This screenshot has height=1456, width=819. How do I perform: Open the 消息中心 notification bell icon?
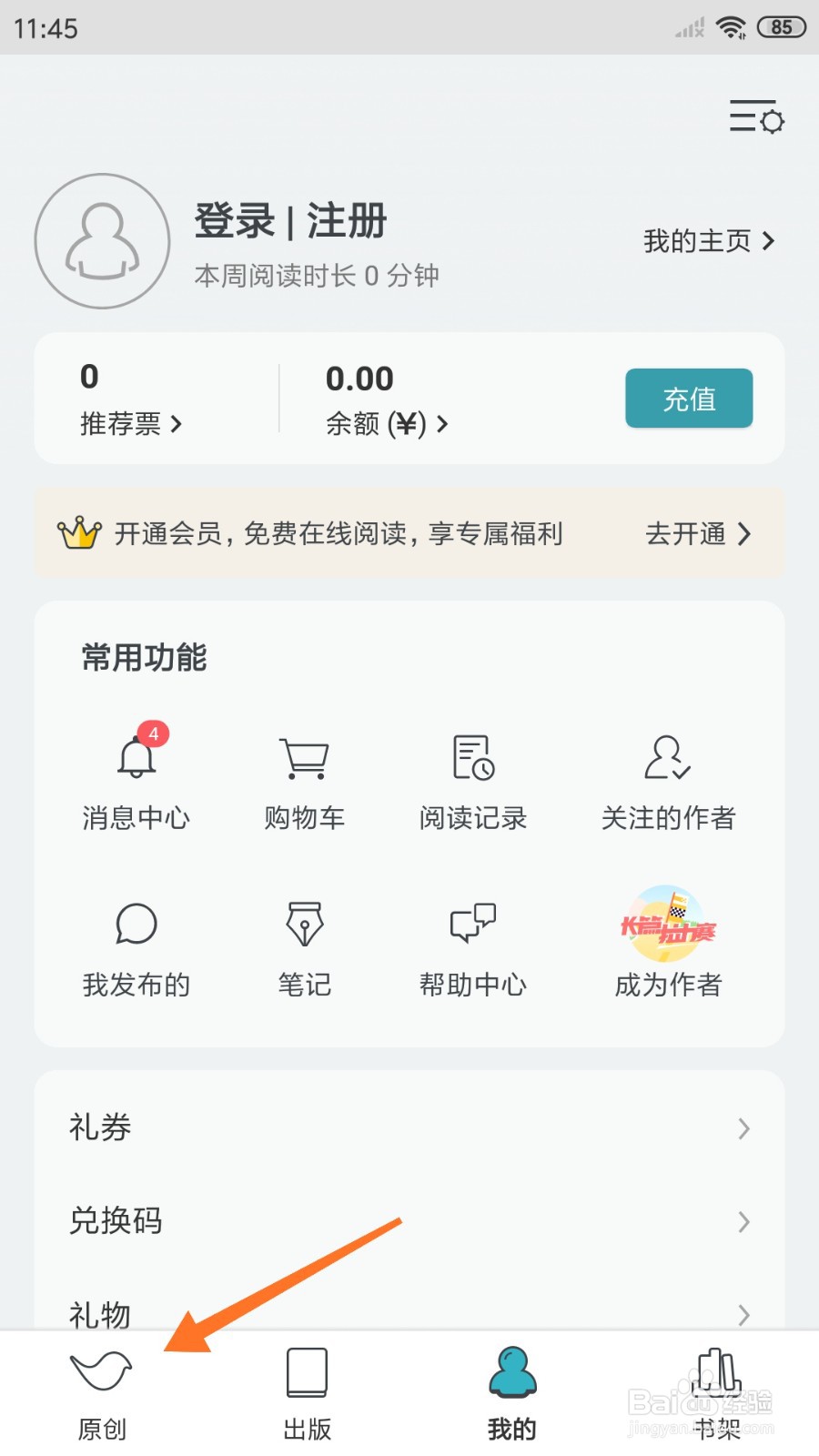135,757
